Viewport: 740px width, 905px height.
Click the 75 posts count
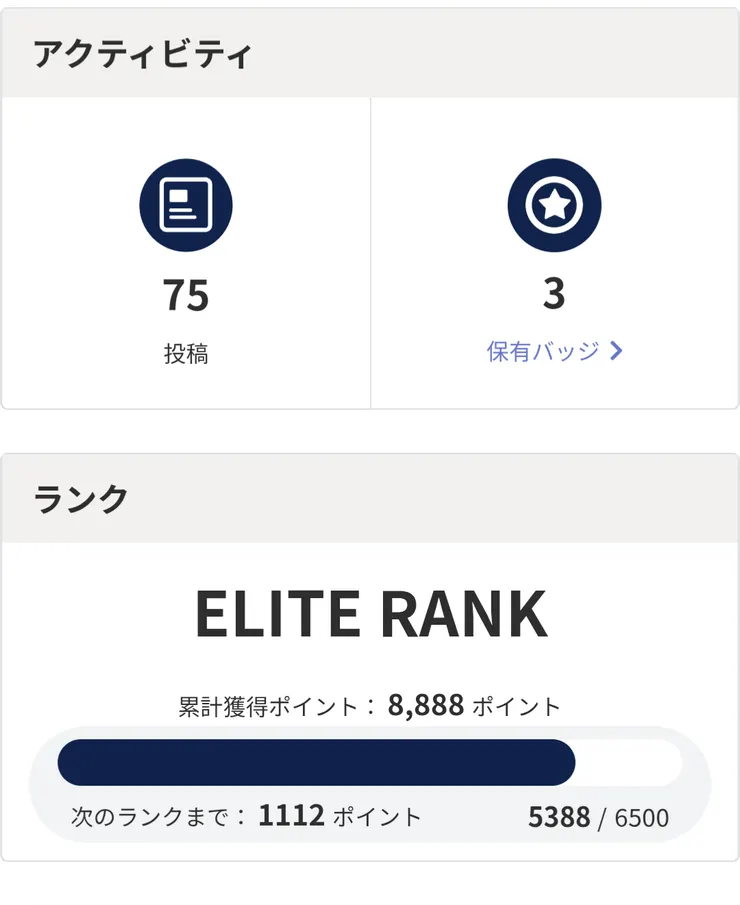(185, 295)
